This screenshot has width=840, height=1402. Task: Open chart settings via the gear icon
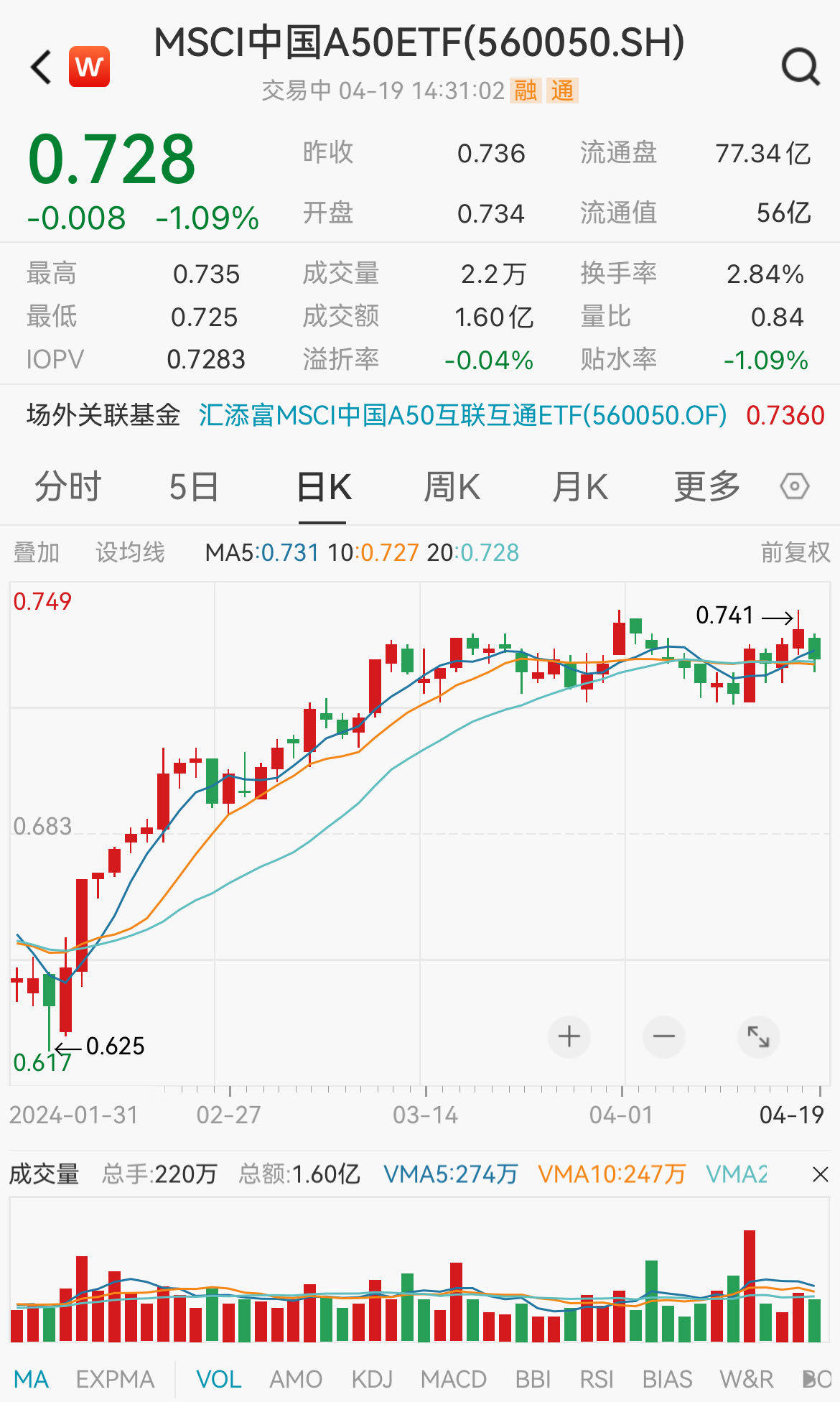[x=794, y=486]
